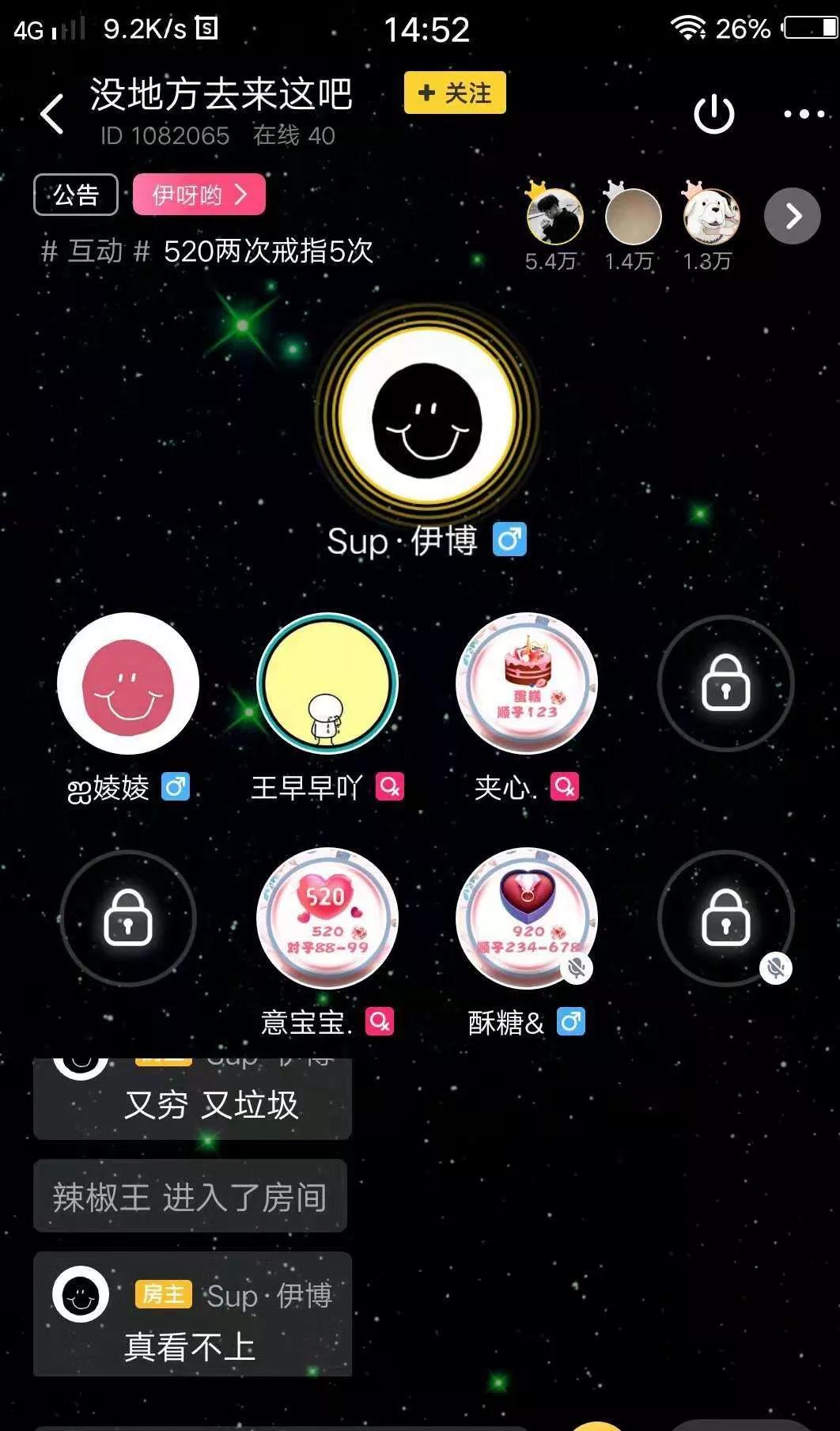Open ஐ婊婊's seat avatar
This screenshot has height=1431, width=840.
click(x=128, y=683)
